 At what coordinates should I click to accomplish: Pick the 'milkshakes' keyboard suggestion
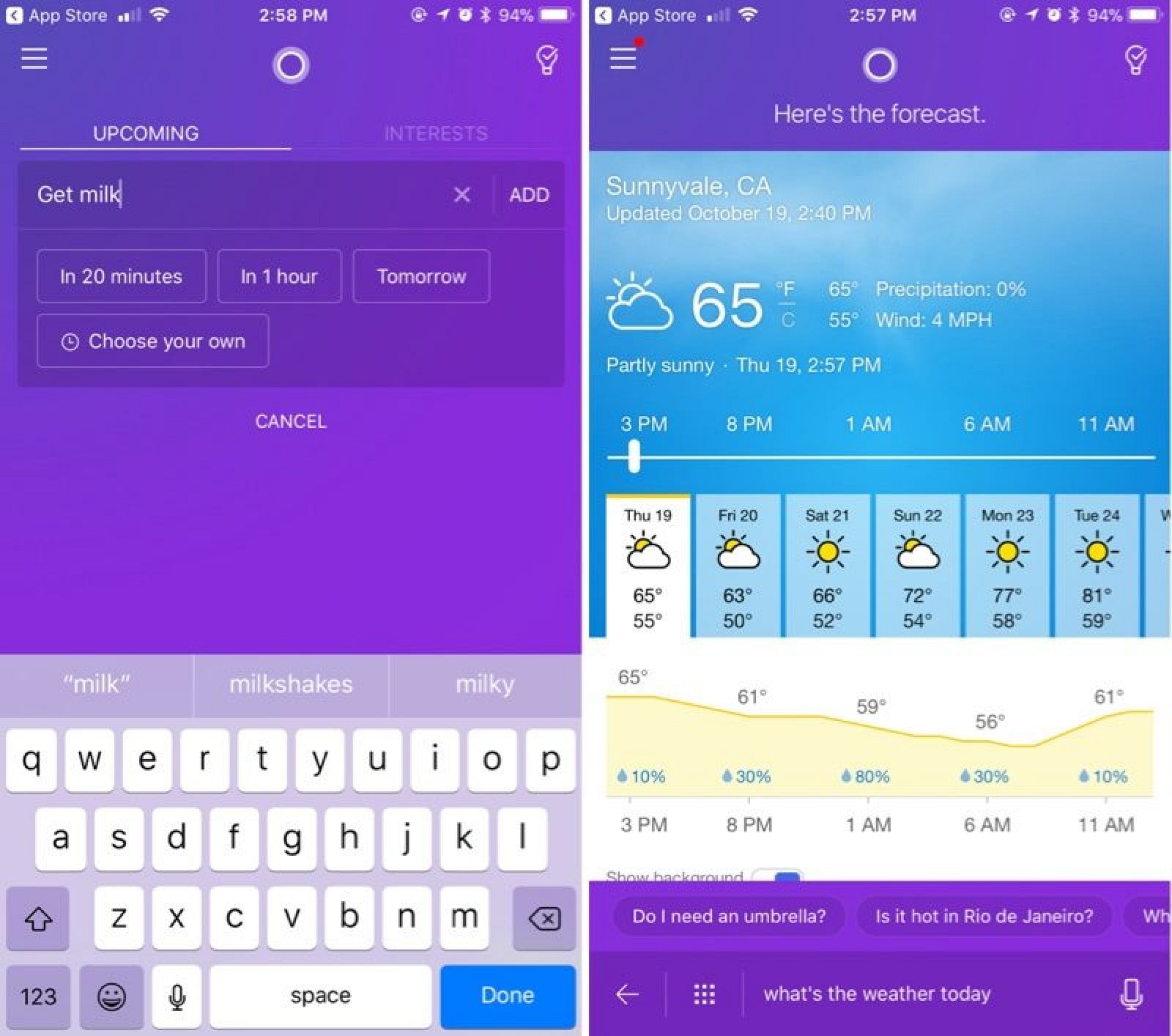click(x=291, y=684)
